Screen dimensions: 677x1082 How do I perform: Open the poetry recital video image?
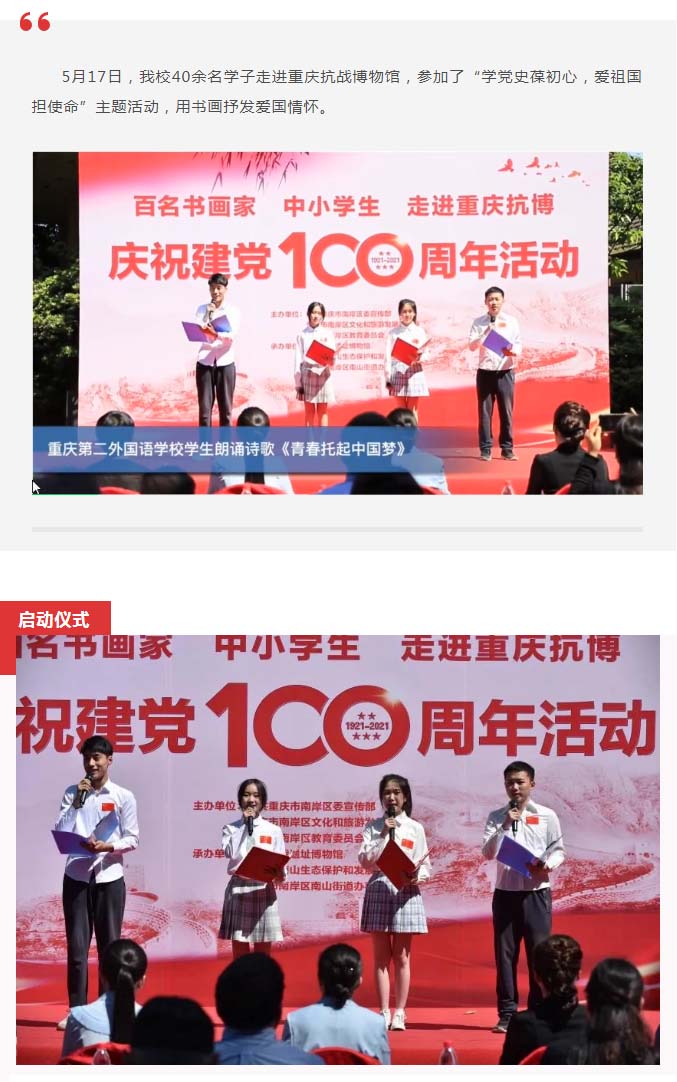[x=337, y=322]
